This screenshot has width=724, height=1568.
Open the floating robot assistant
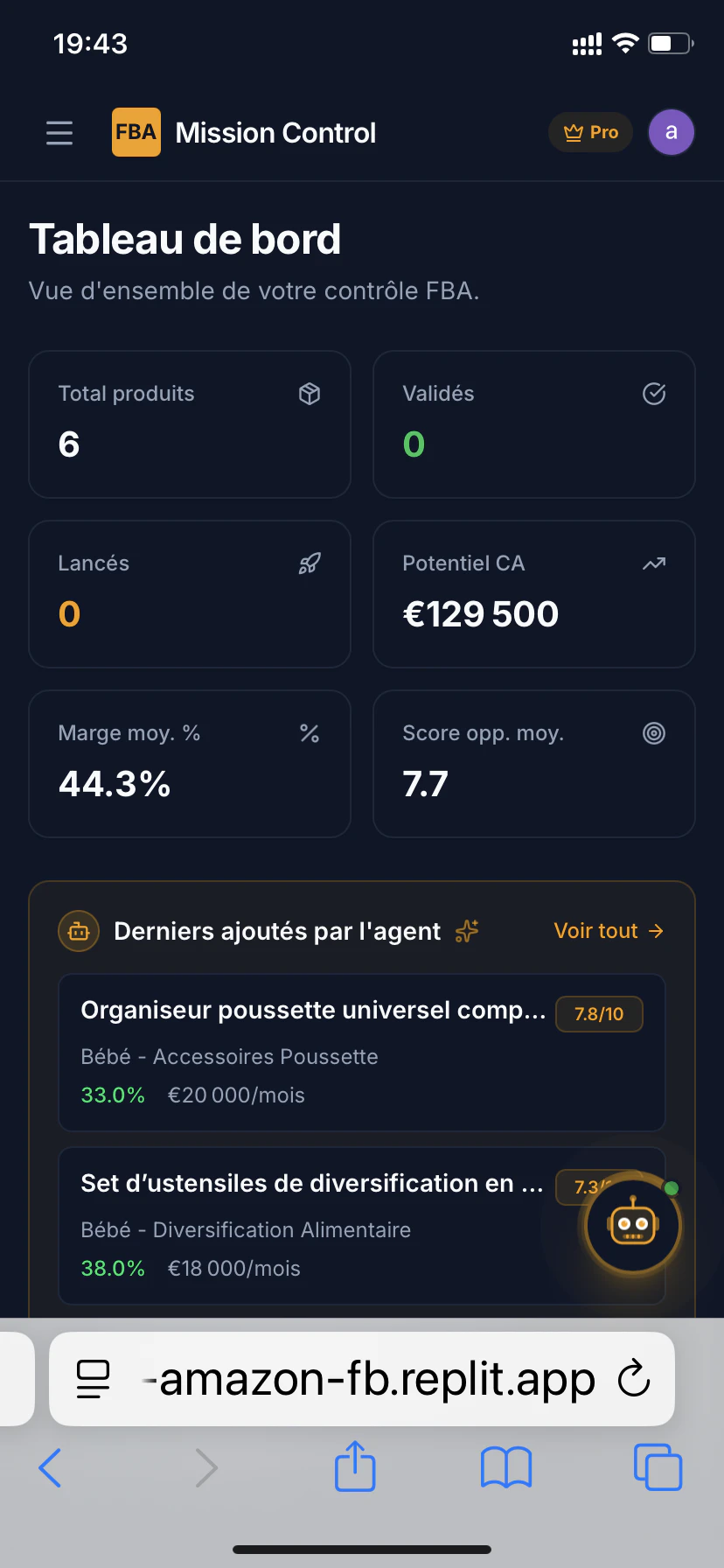click(x=632, y=1224)
